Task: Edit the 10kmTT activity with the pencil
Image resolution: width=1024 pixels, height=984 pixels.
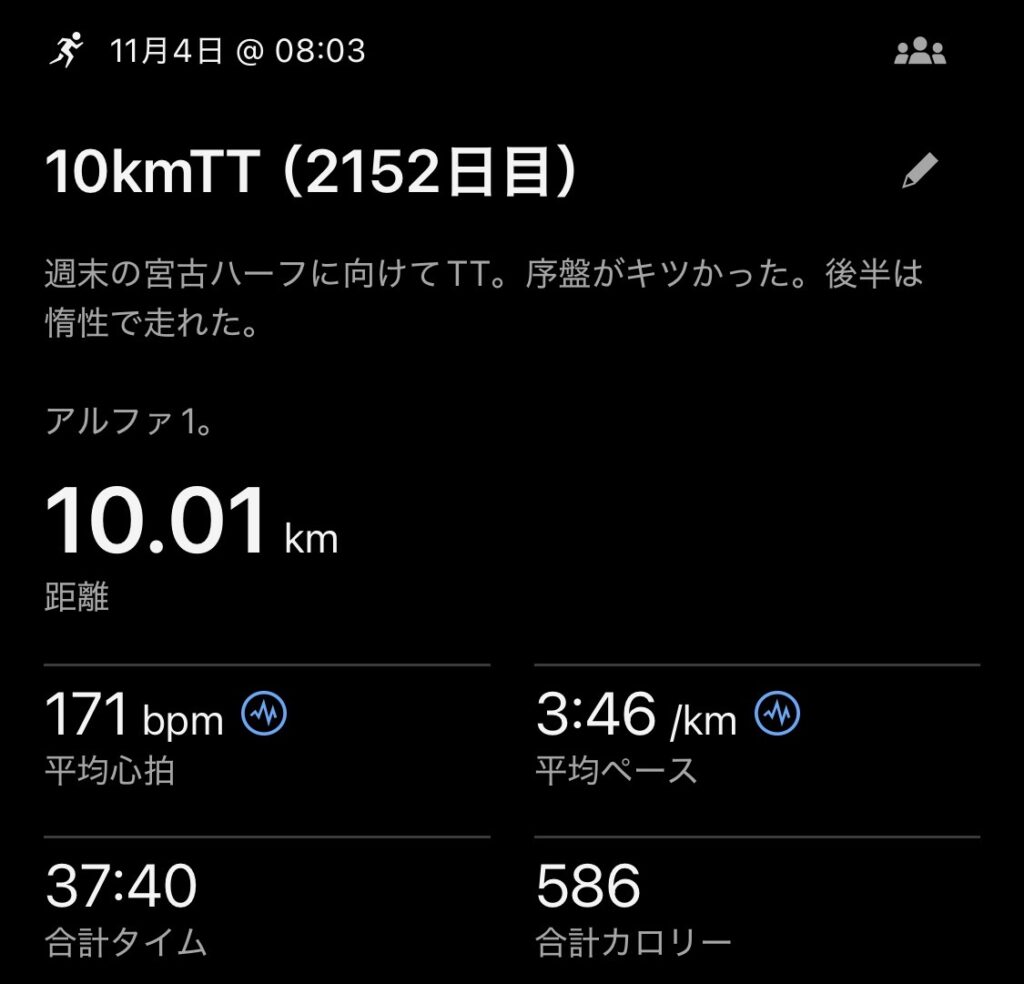Action: (x=919, y=172)
